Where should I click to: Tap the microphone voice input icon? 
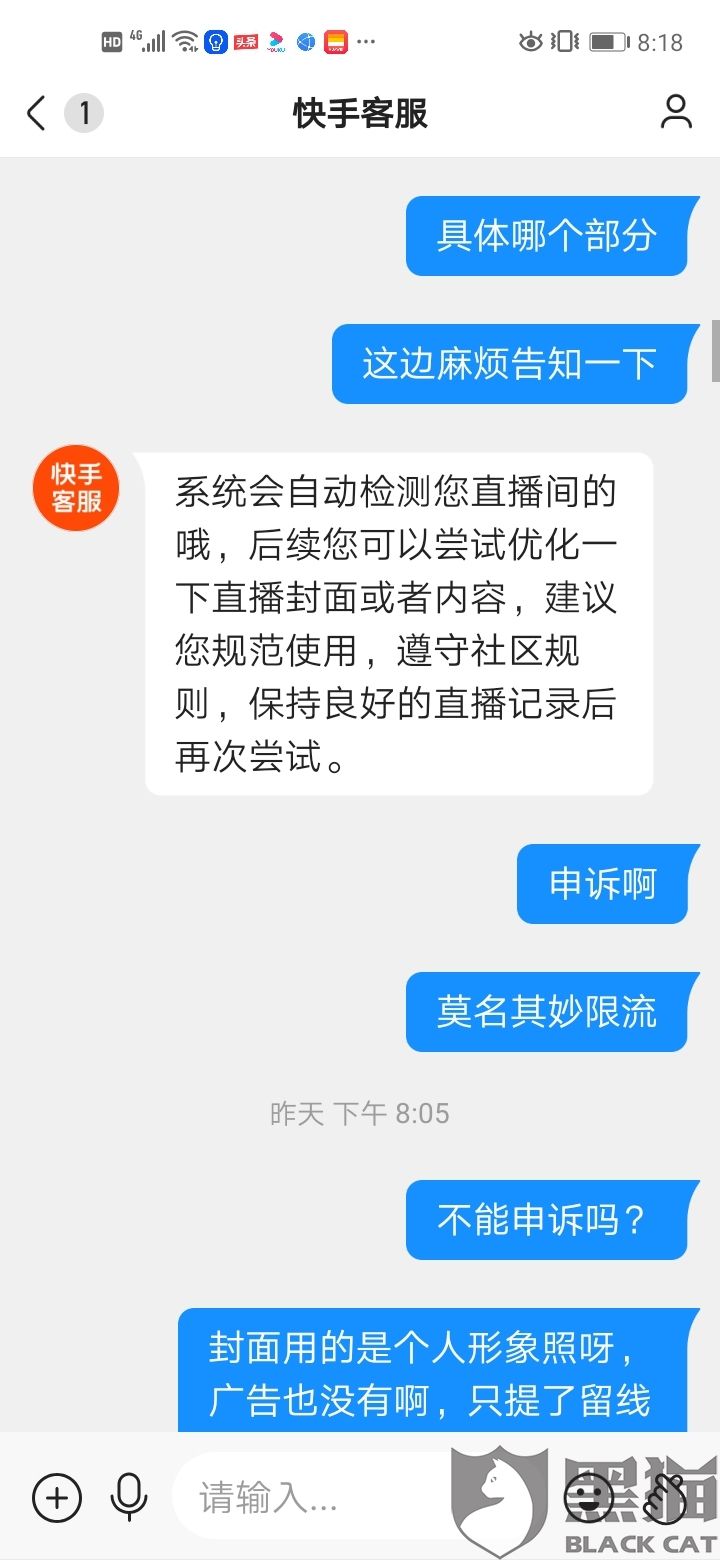[x=129, y=1497]
